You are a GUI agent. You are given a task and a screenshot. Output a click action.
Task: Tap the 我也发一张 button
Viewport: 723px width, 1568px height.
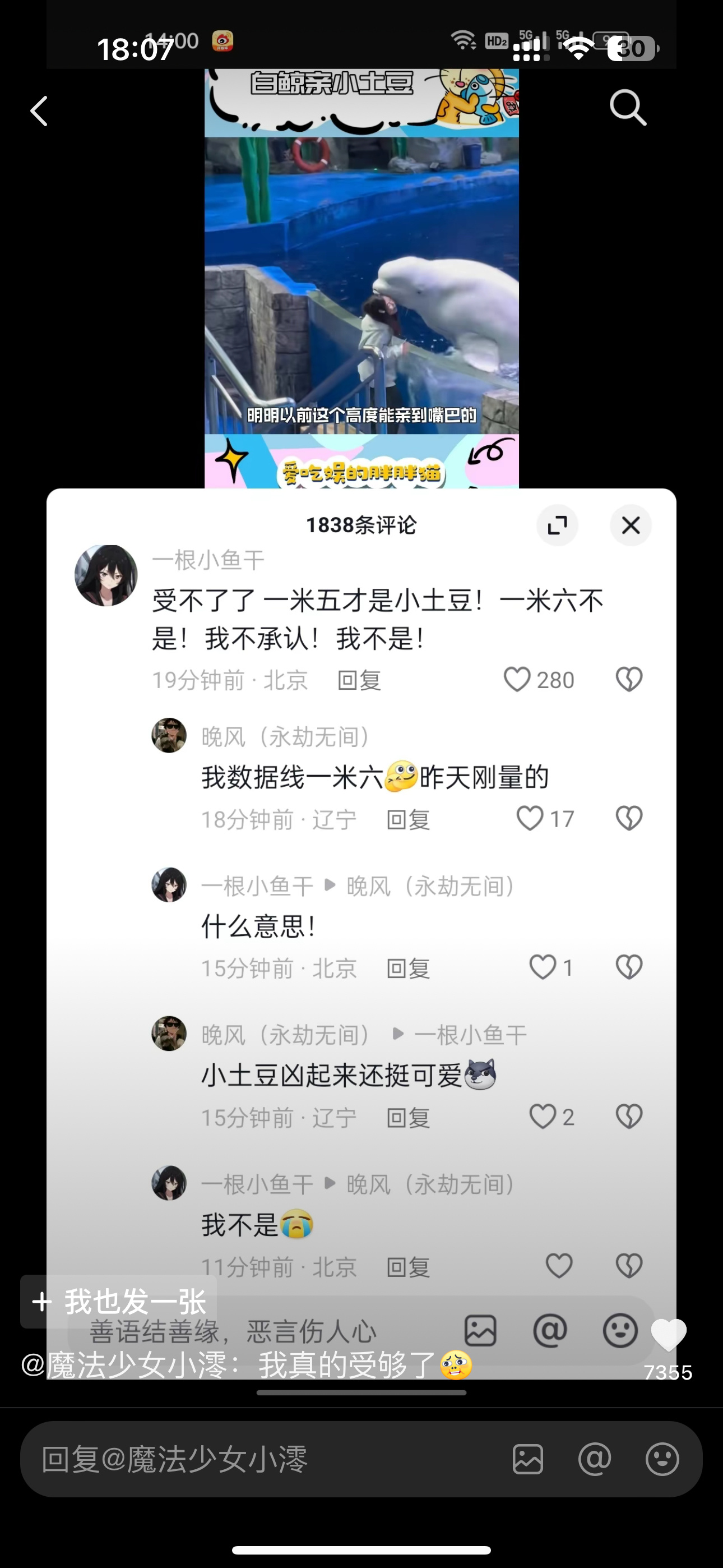pyautogui.click(x=119, y=1302)
